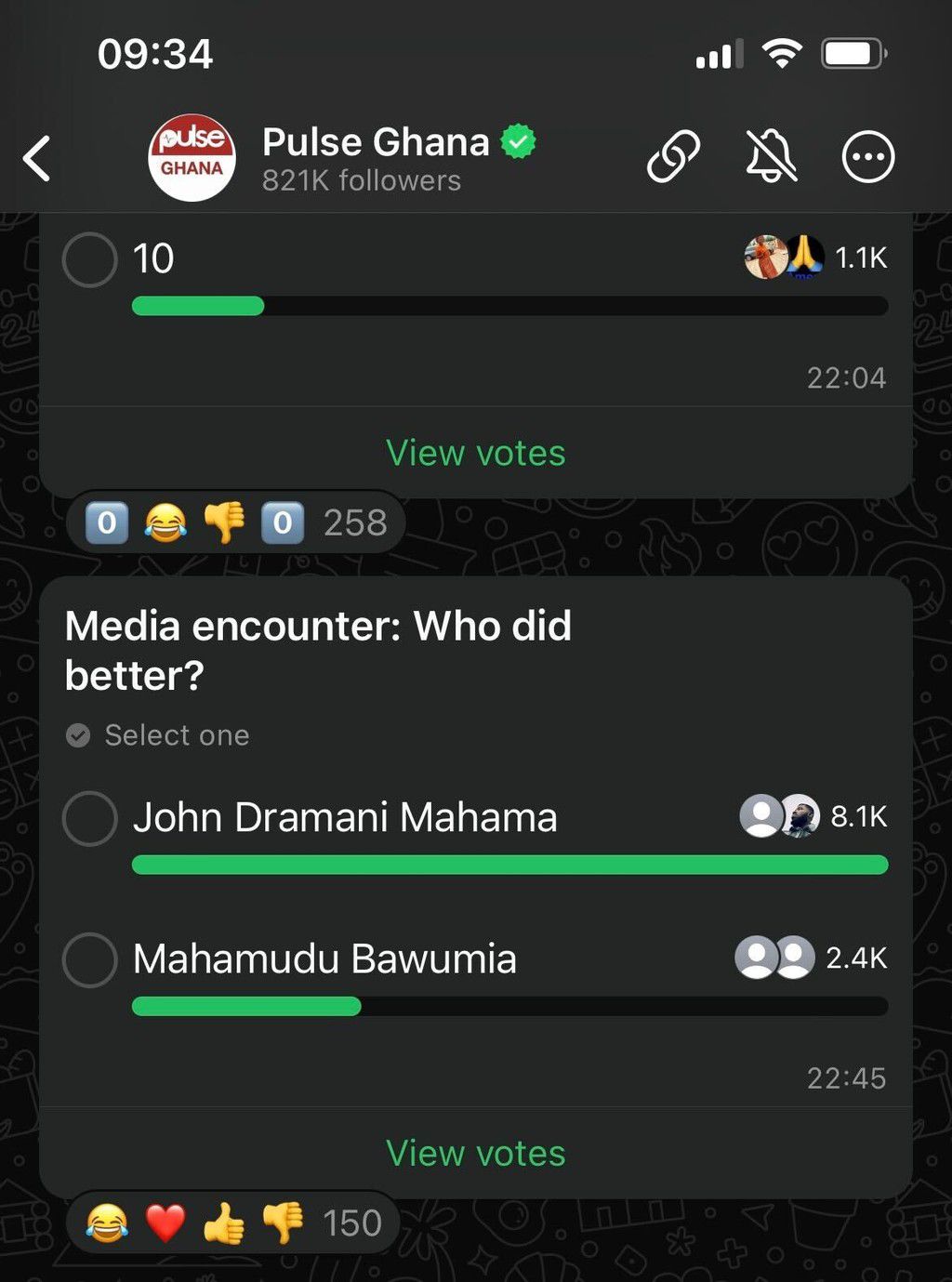Vote for John Dramani Mahama
Image resolution: width=952 pixels, height=1282 pixels.
pos(90,818)
